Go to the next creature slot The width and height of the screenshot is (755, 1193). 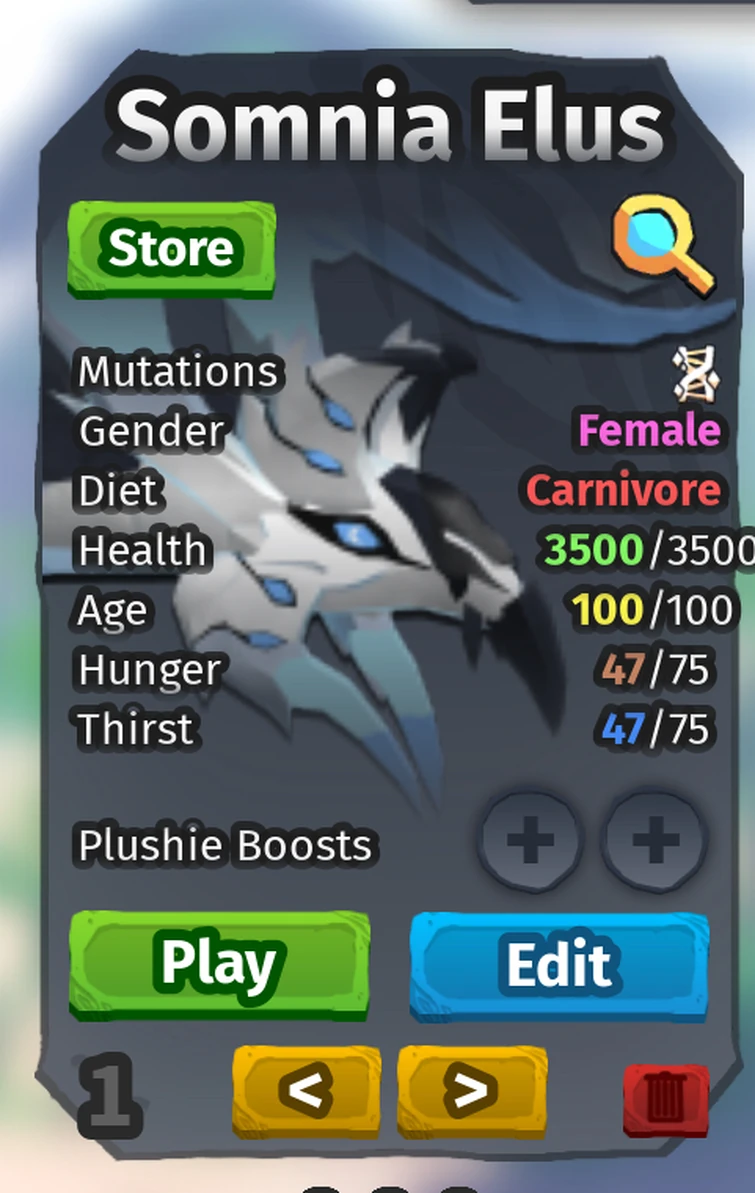pos(471,1091)
